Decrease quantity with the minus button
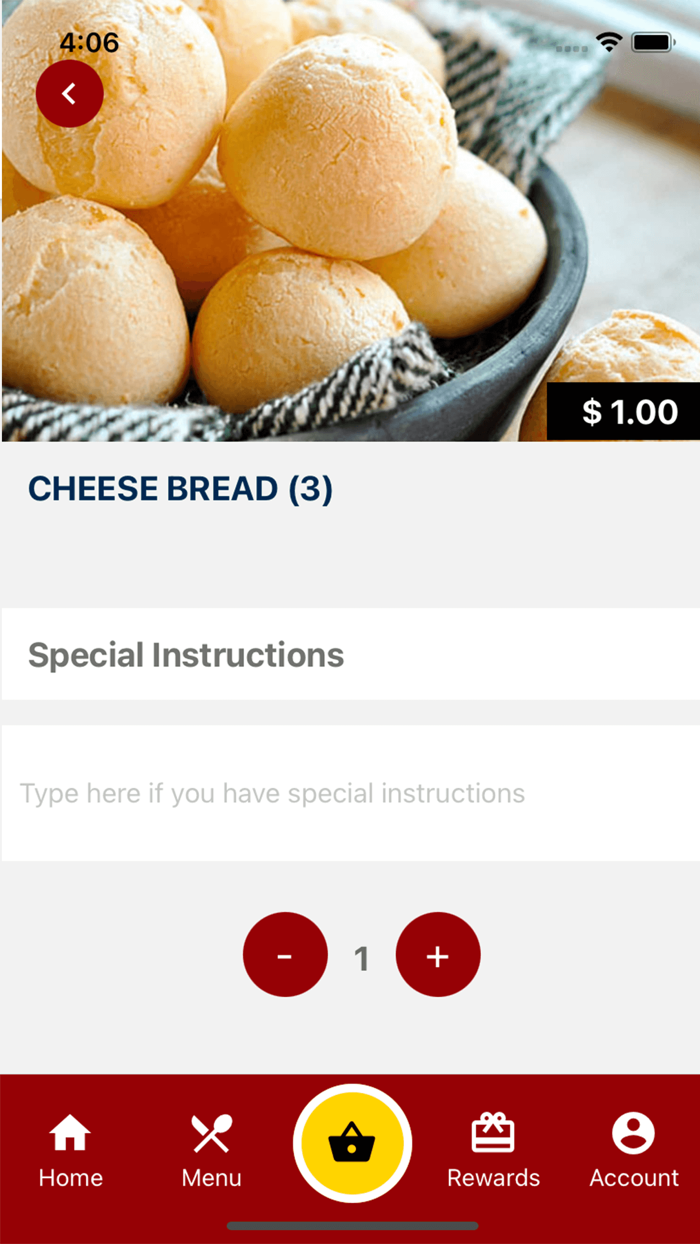 [285, 955]
